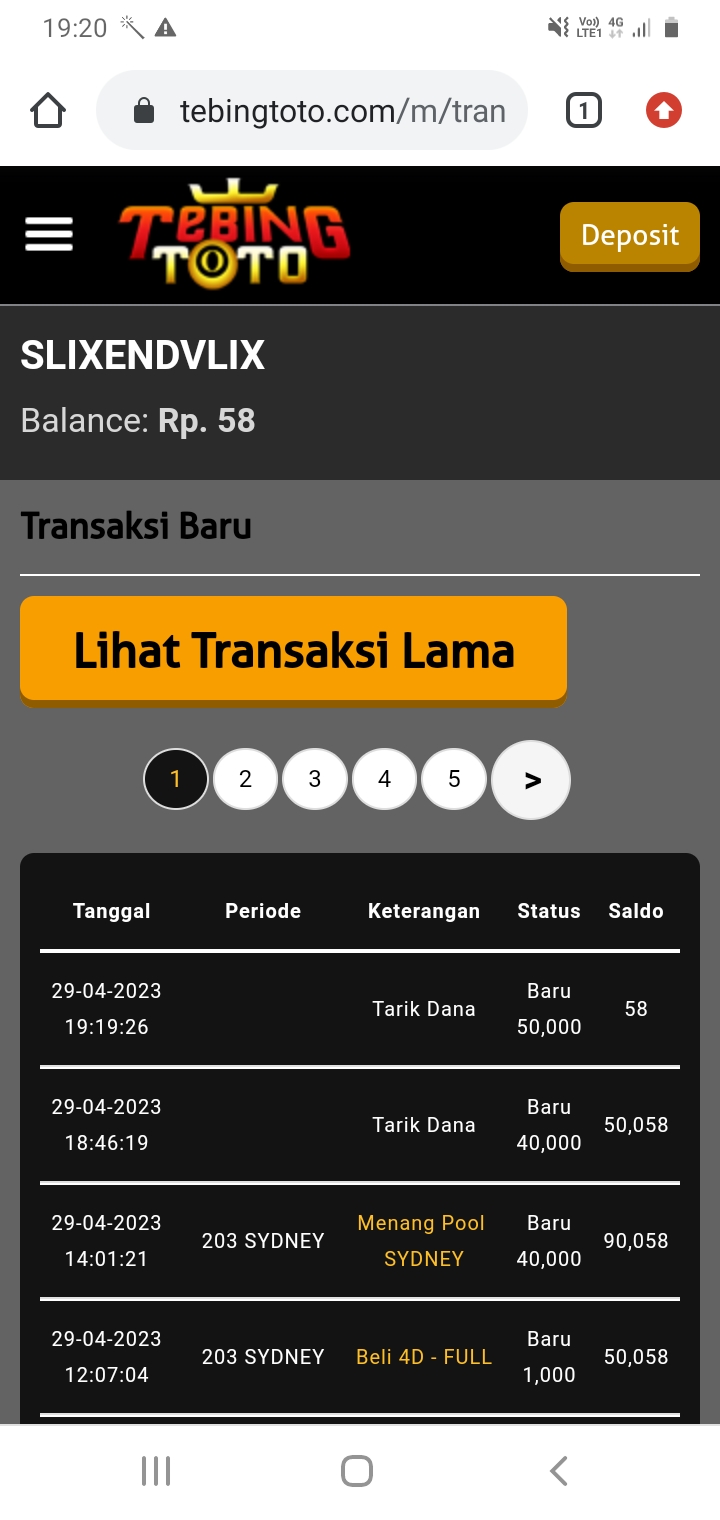
Task: Open the Menang Pool SYDNEY link
Action: click(422, 1241)
